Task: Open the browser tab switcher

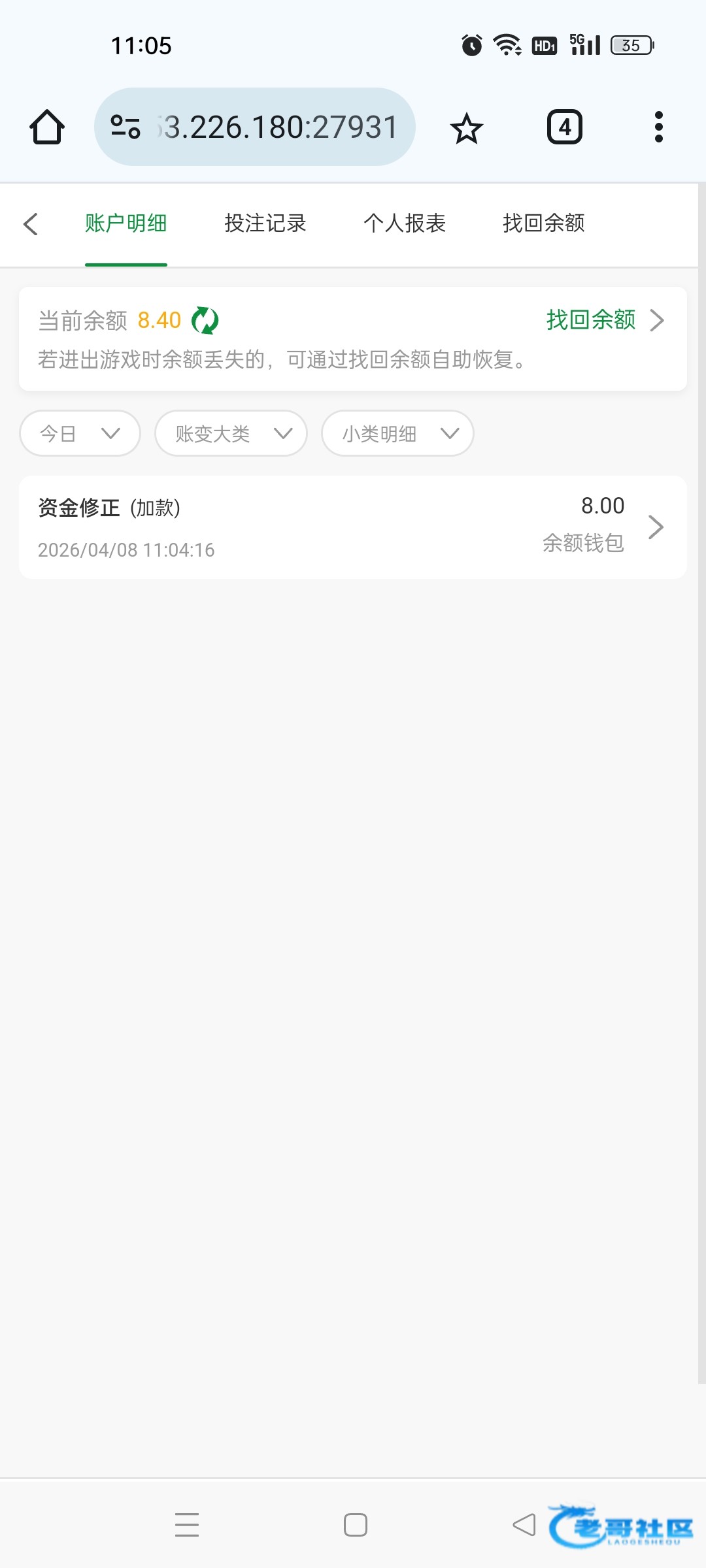Action: coord(565,127)
